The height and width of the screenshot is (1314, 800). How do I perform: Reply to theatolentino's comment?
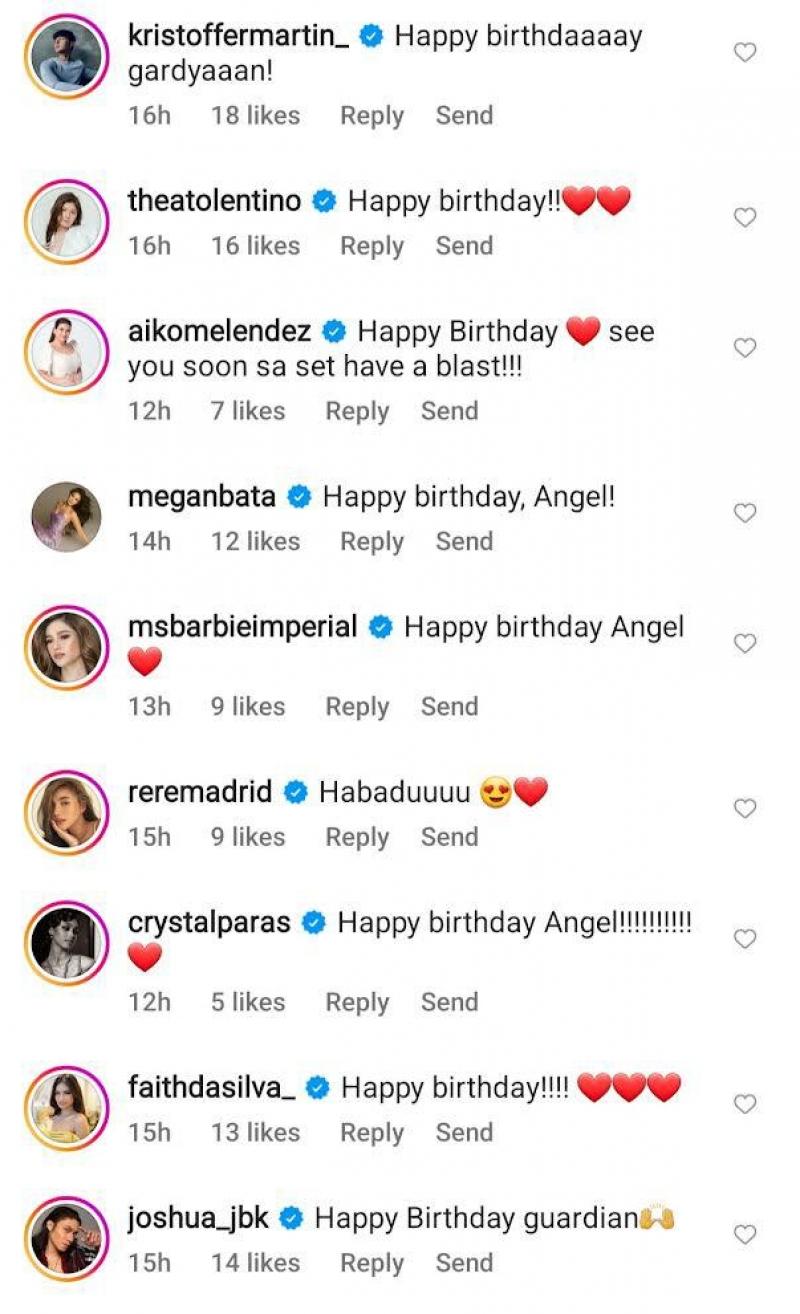click(x=371, y=246)
